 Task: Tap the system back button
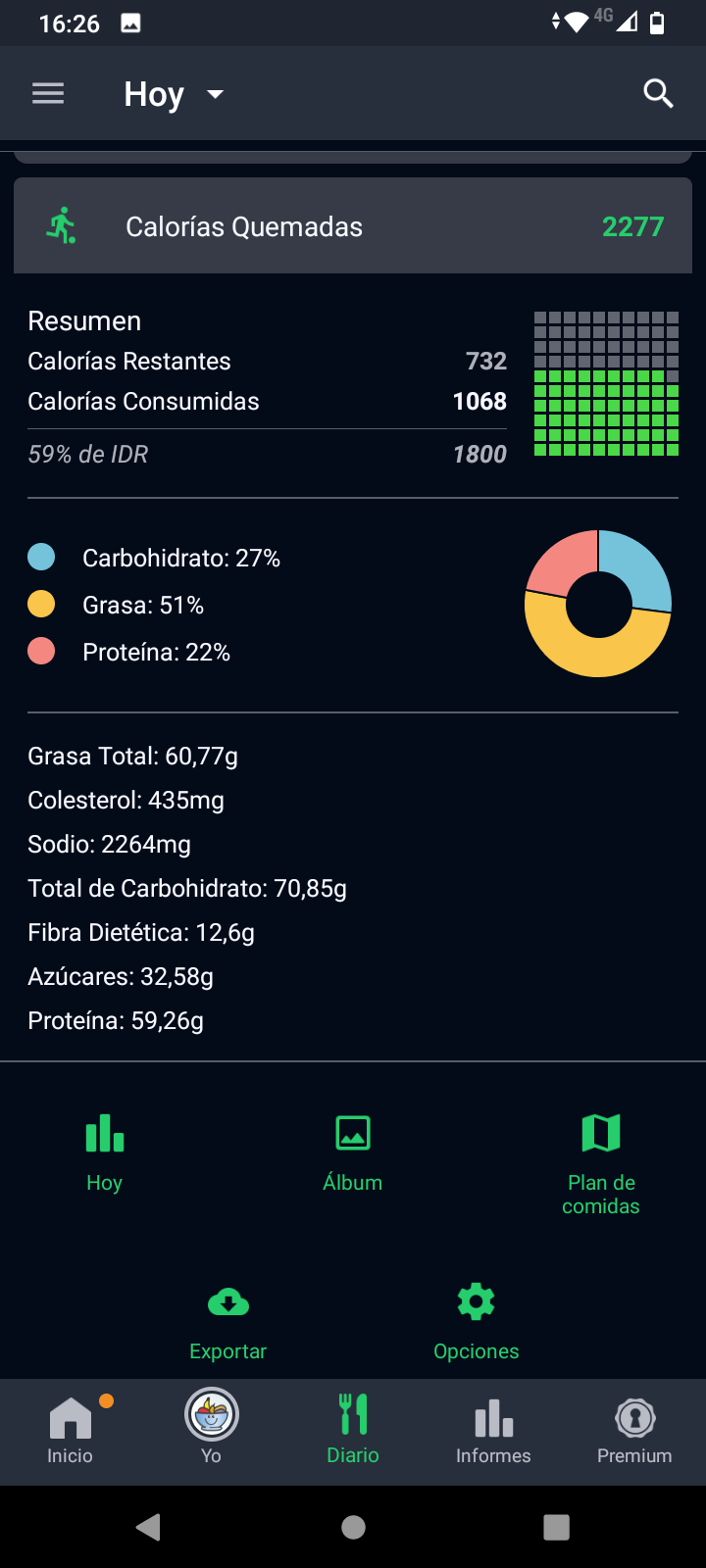[x=149, y=1527]
